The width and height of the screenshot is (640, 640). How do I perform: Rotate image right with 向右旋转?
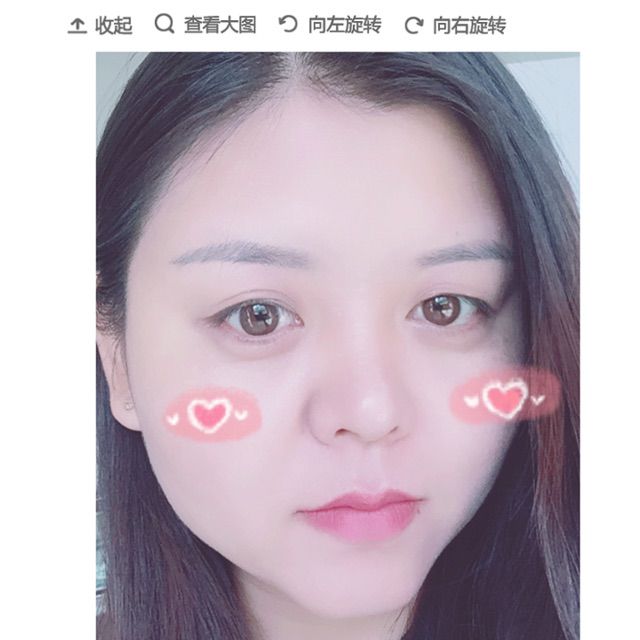455,26
